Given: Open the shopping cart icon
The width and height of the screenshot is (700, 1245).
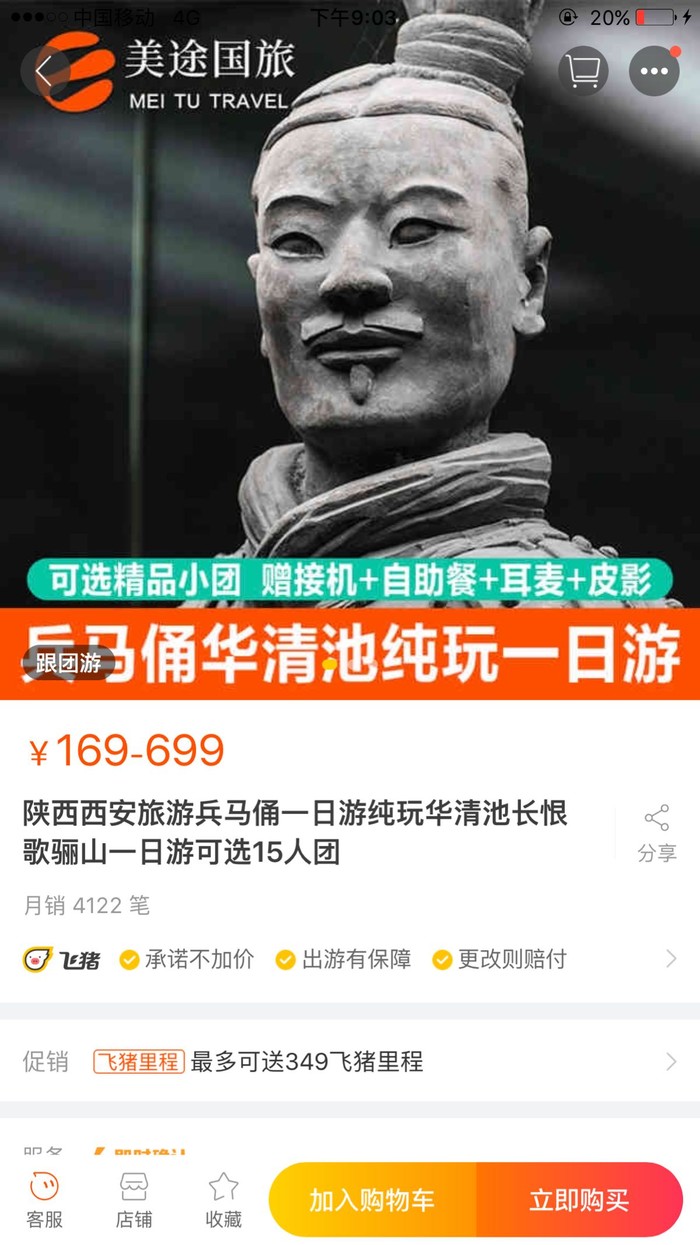Looking at the screenshot, I should point(583,71).
